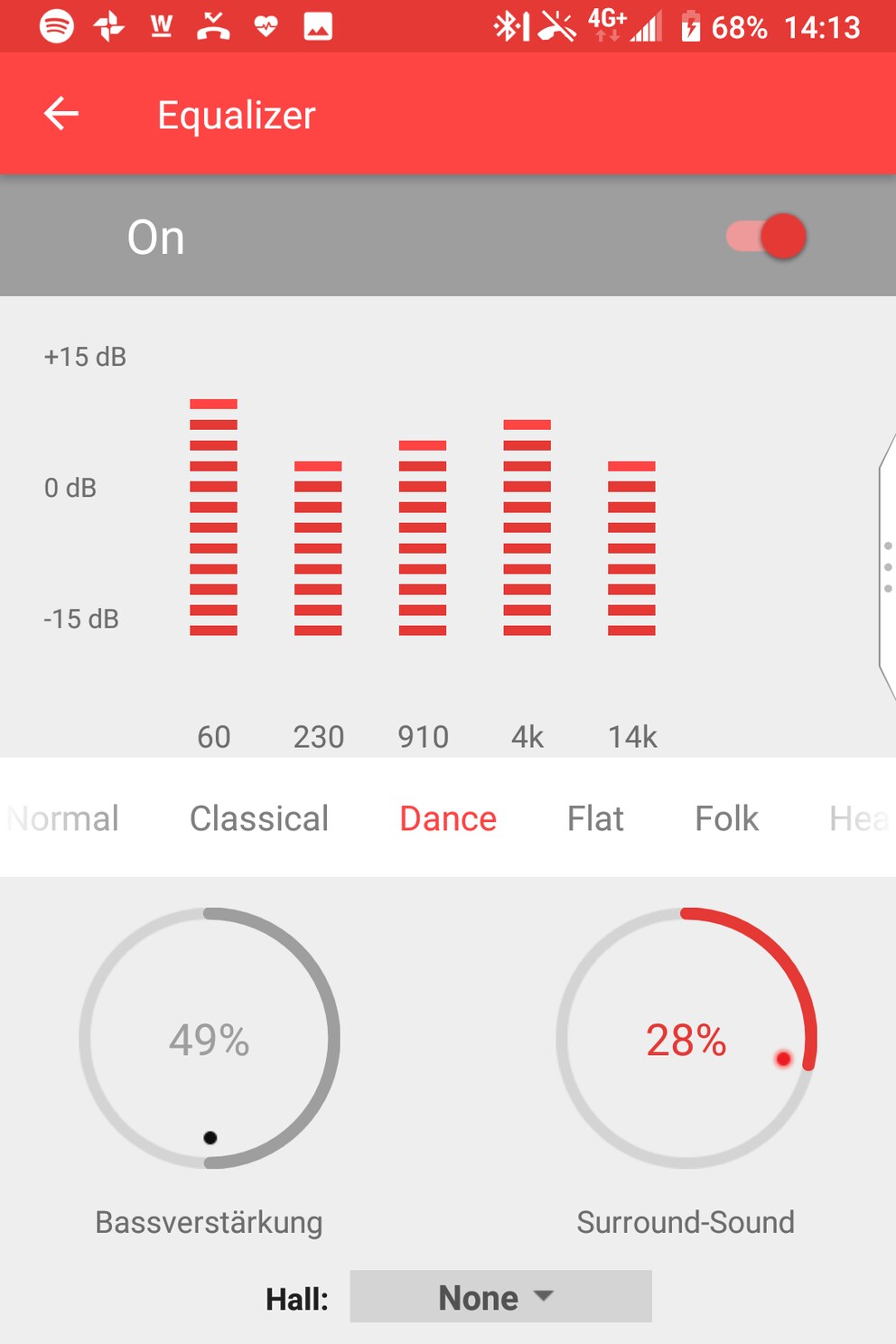Image resolution: width=896 pixels, height=1344 pixels.
Task: Select the Normal preset
Action: [63, 818]
